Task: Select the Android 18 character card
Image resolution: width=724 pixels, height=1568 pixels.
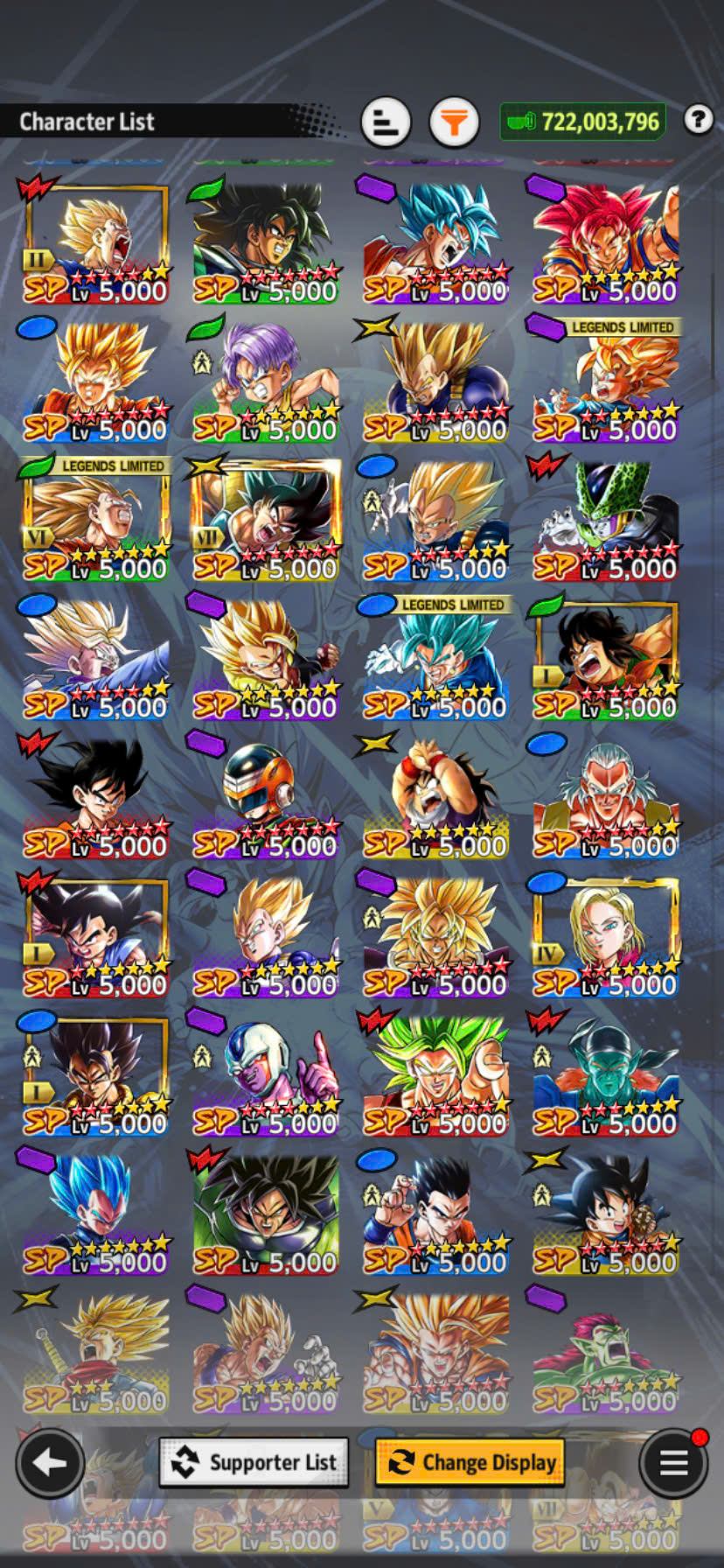Action: coord(605,934)
